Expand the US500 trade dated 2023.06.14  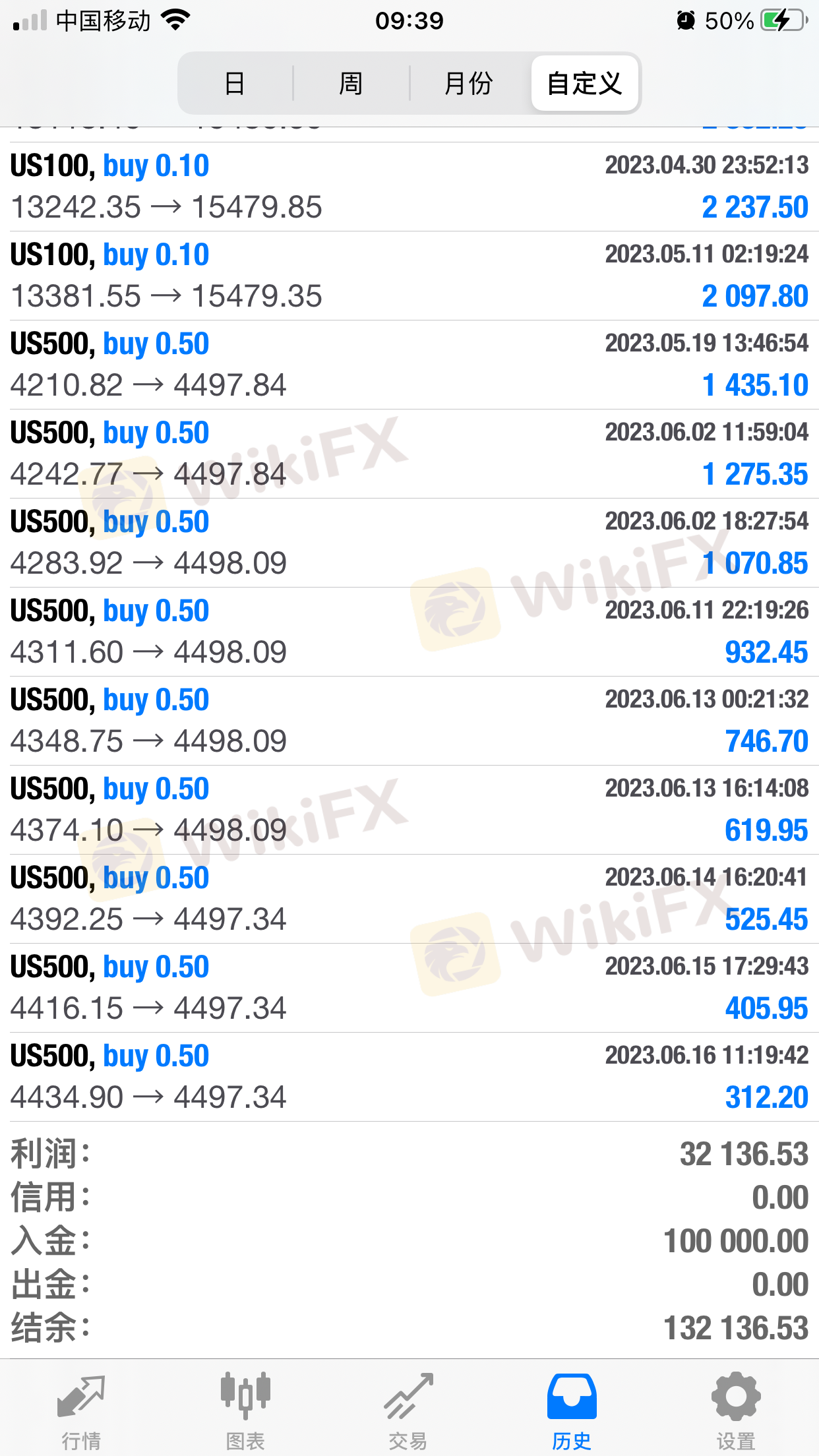click(409, 899)
